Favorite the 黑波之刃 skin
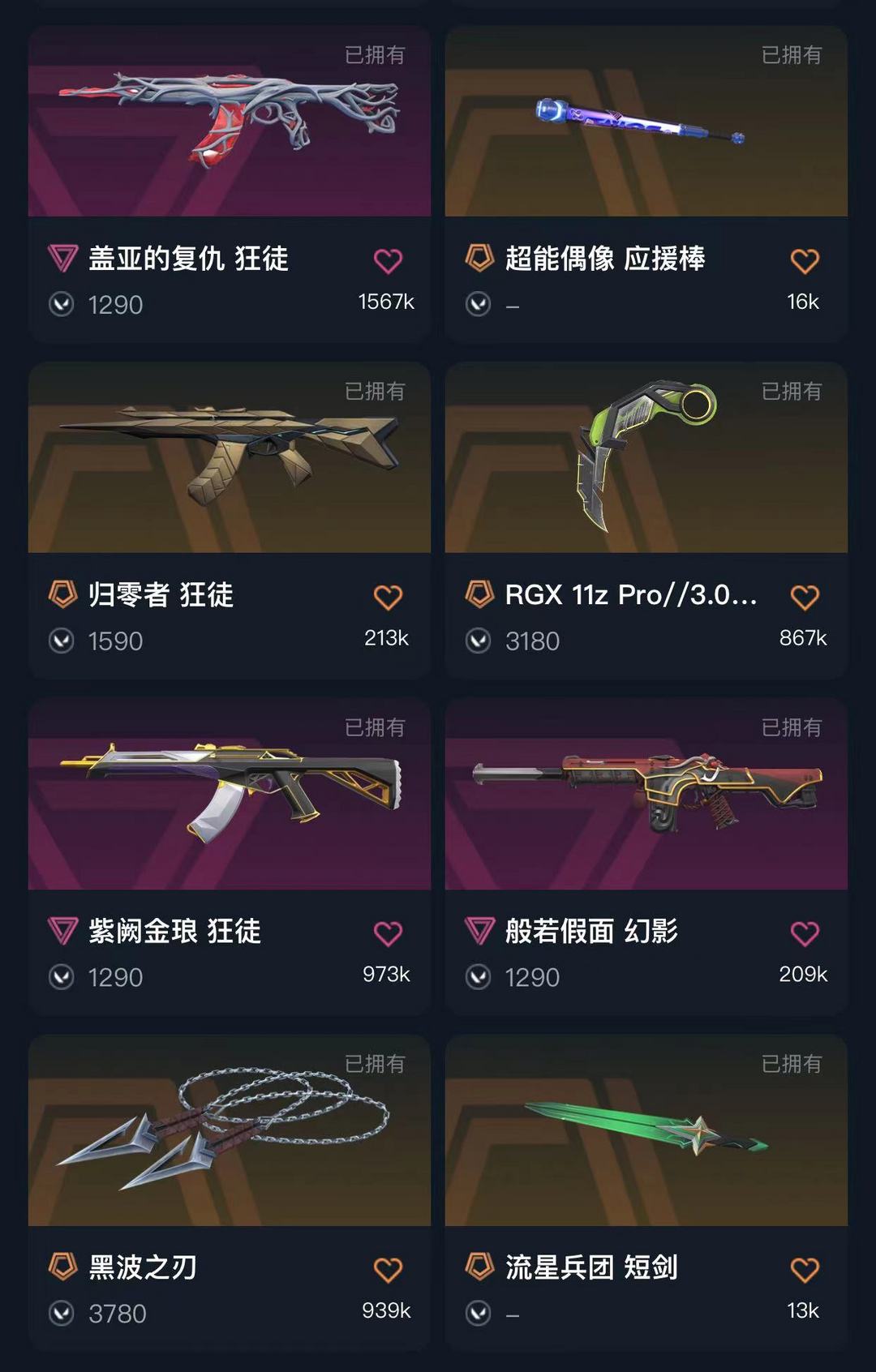The height and width of the screenshot is (1372, 876). pos(388,1270)
